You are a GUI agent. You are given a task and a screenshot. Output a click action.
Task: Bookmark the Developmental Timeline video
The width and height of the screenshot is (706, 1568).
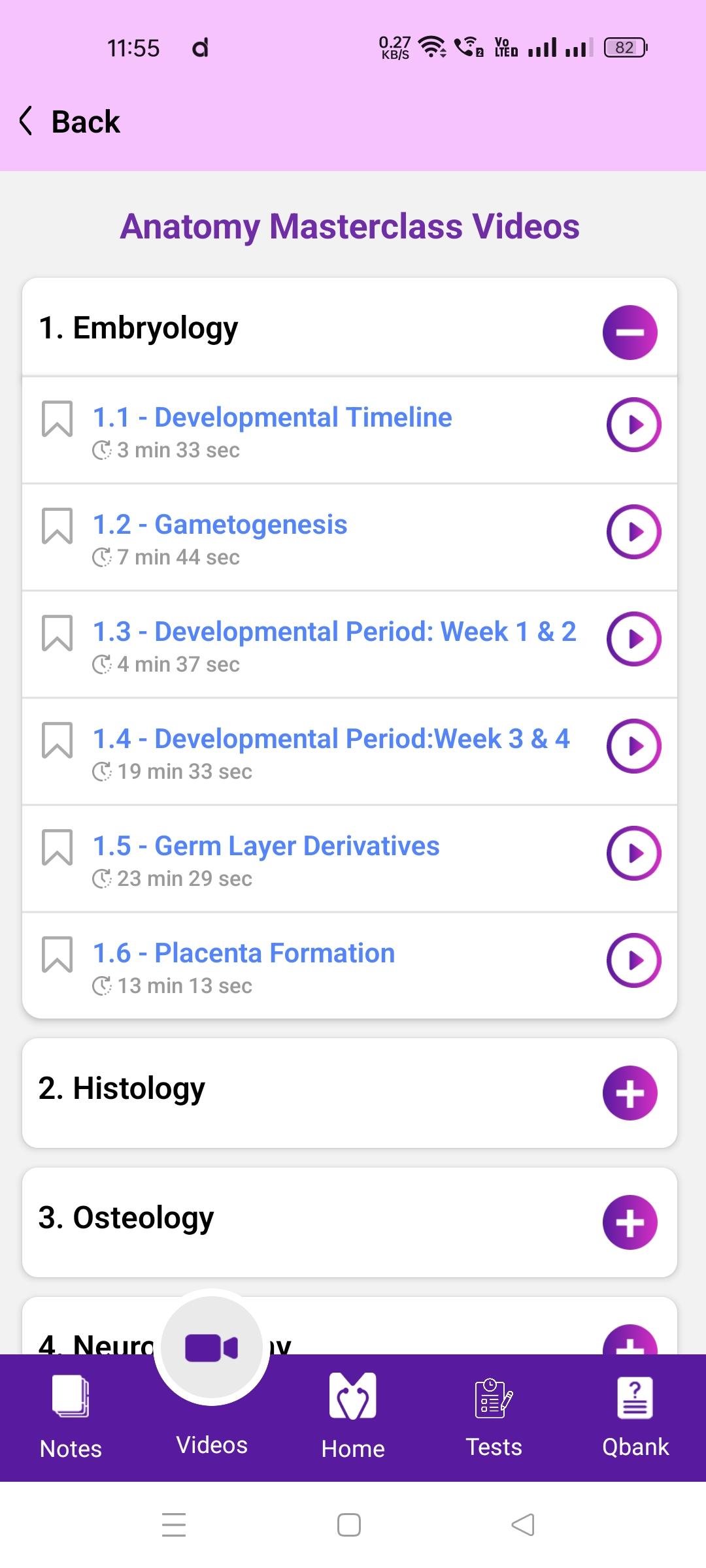58,419
